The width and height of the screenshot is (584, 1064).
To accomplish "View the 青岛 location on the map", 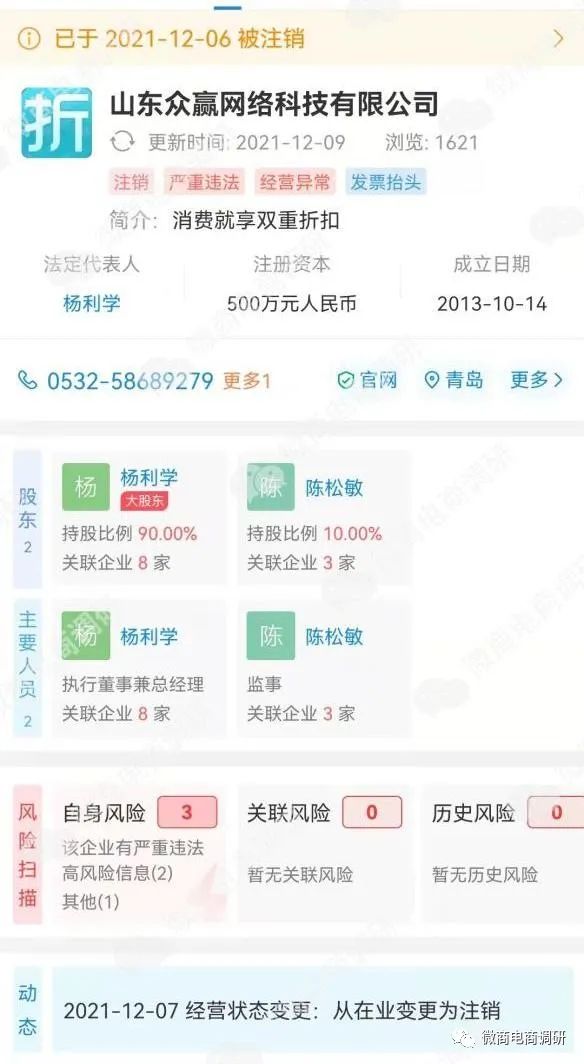I will (454, 380).
